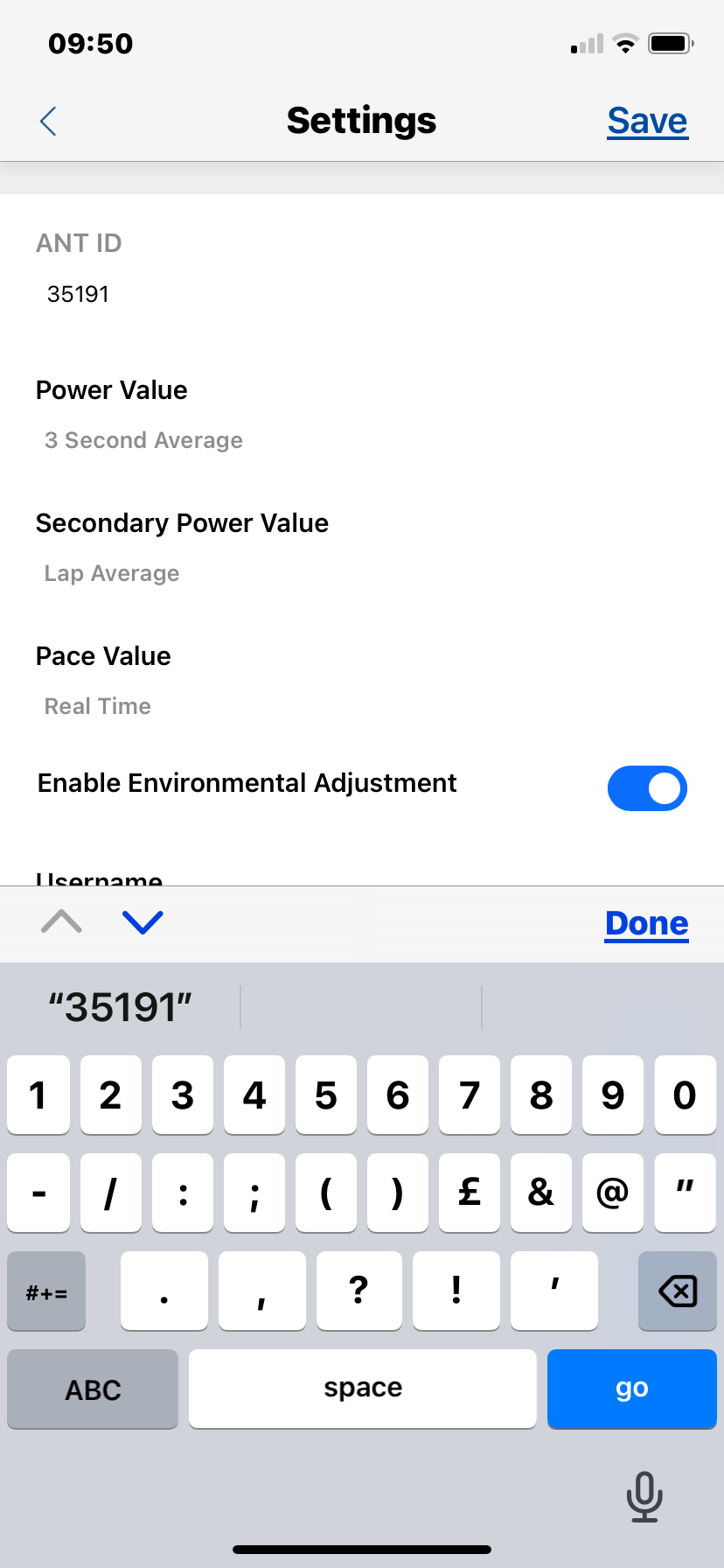Move to the next field arrow
Image resolution: width=724 pixels, height=1568 pixels.
tap(143, 922)
